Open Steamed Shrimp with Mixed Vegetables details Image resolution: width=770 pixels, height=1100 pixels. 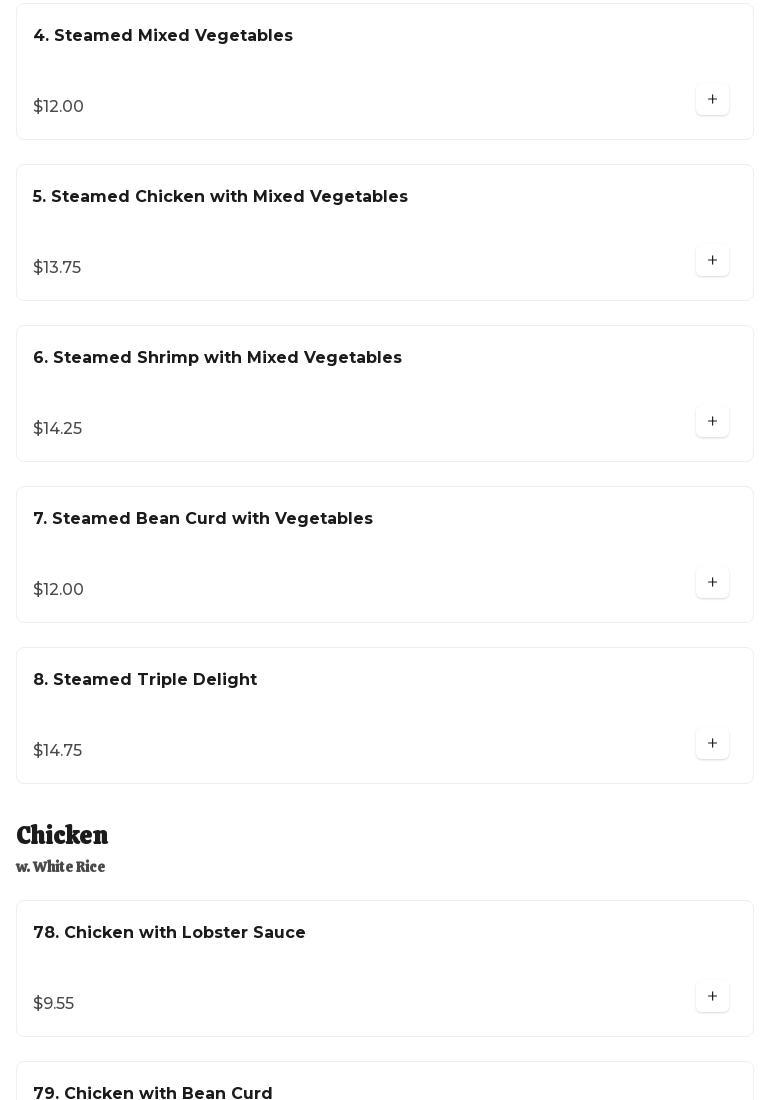217,358
